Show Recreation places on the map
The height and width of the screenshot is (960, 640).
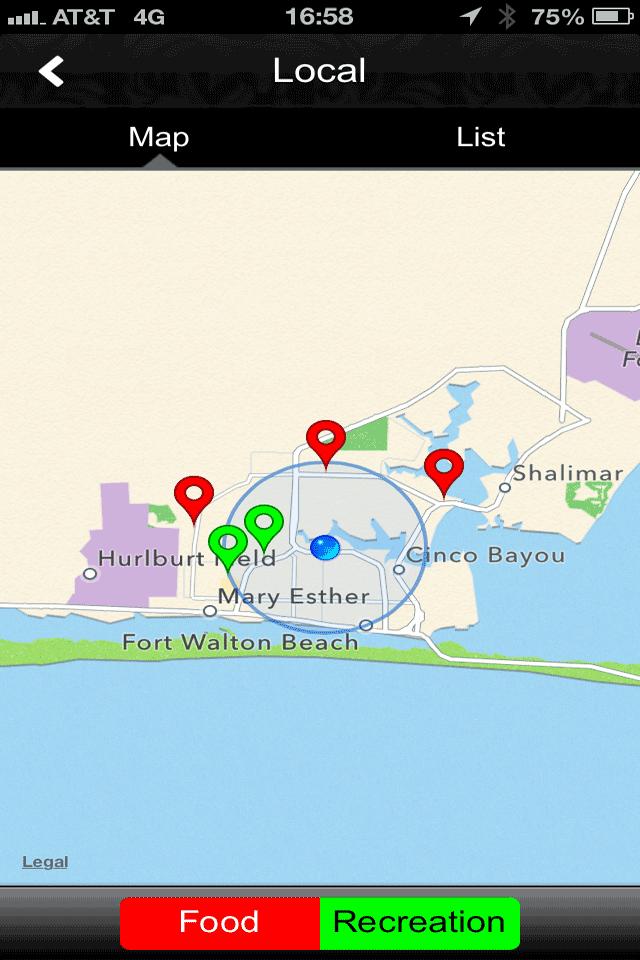tap(420, 922)
